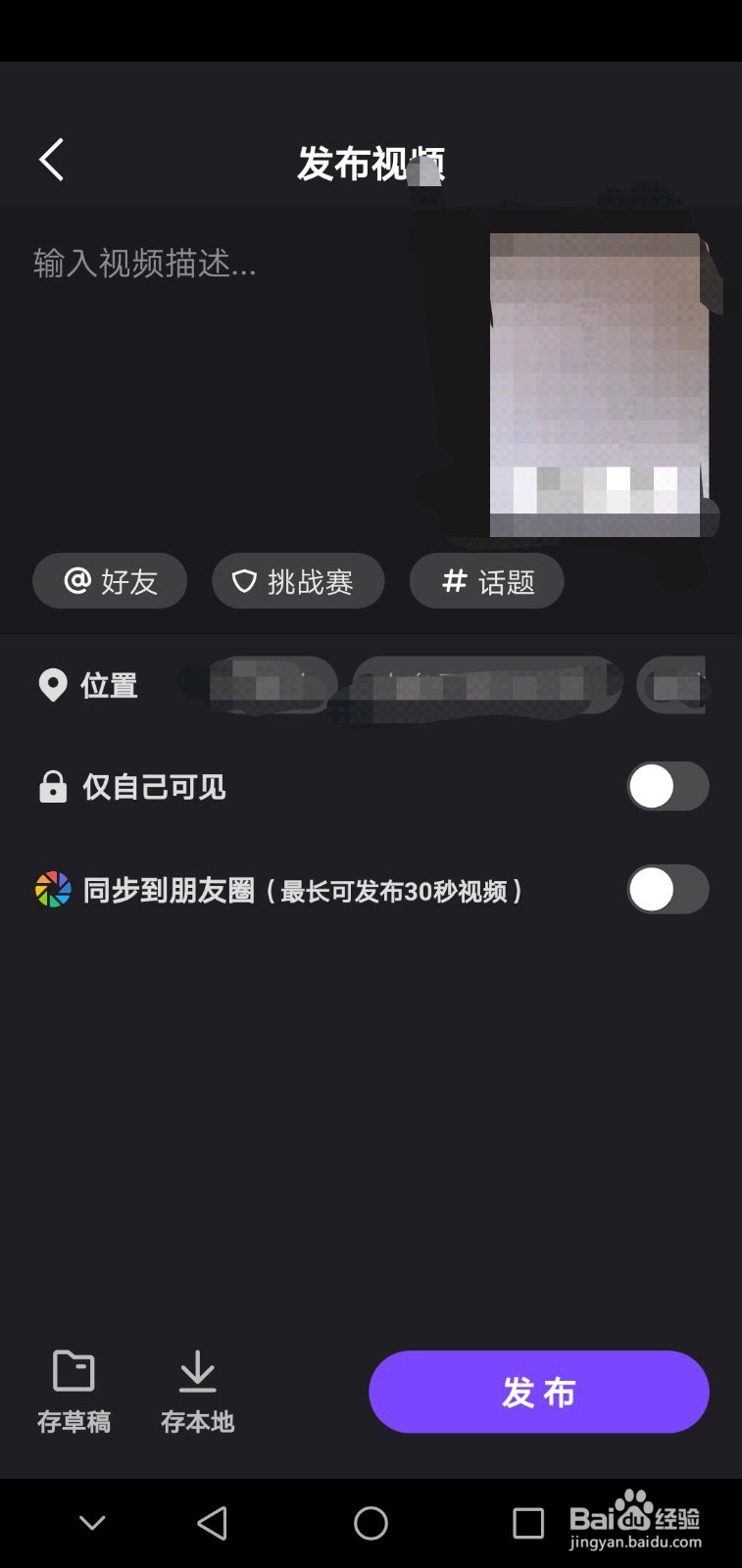Screen dimensions: 742x1568
Task: Tap the location pin icon next to 位置
Action: coord(54,685)
